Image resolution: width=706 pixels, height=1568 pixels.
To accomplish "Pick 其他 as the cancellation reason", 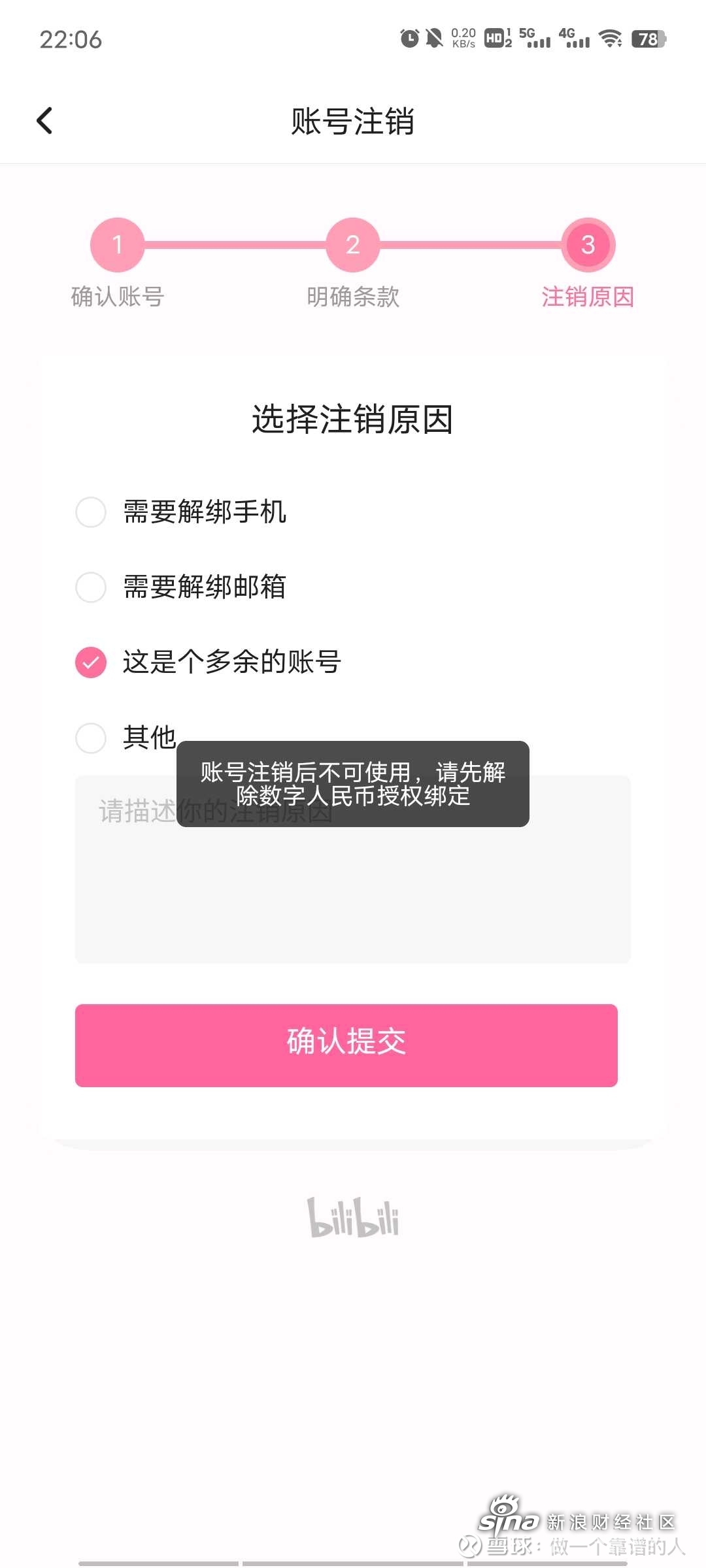I will [x=91, y=738].
